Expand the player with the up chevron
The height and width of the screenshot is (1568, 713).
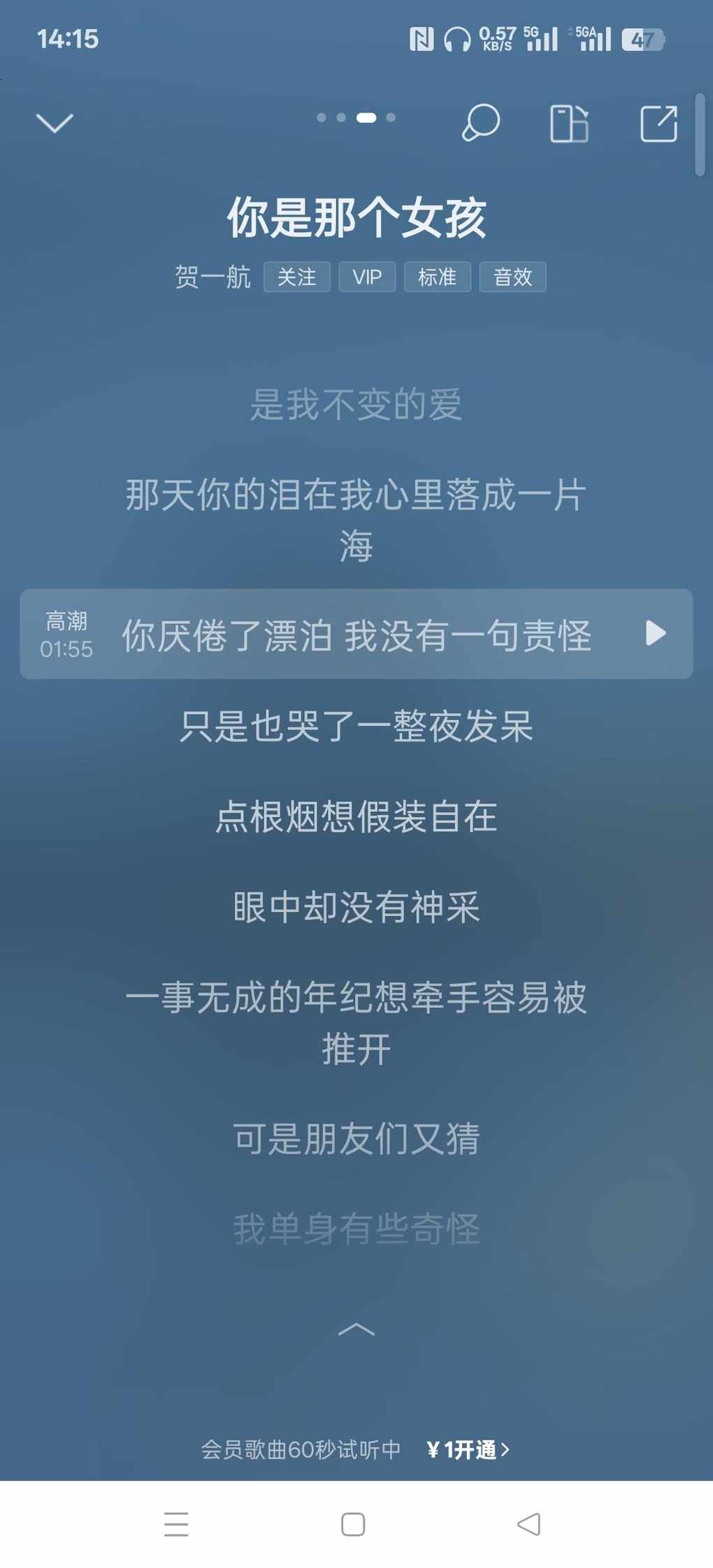pyautogui.click(x=356, y=1329)
